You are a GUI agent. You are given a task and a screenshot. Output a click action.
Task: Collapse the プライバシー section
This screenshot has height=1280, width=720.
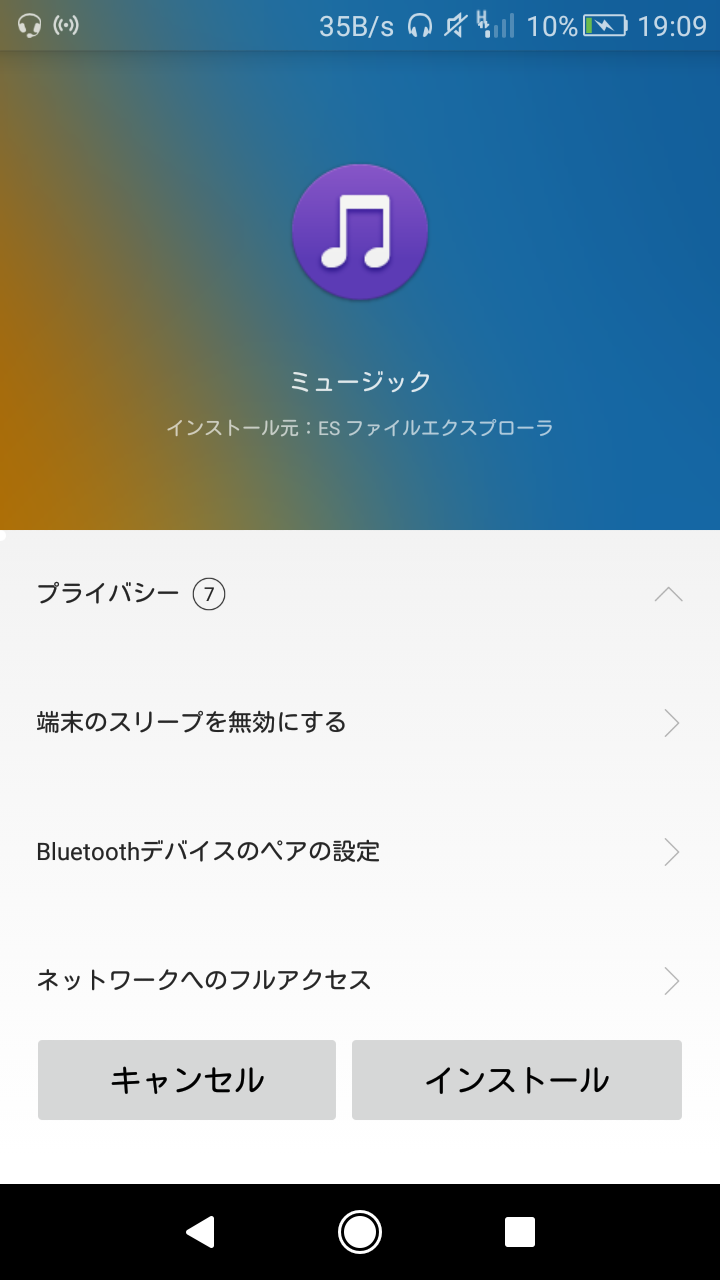pos(668,595)
